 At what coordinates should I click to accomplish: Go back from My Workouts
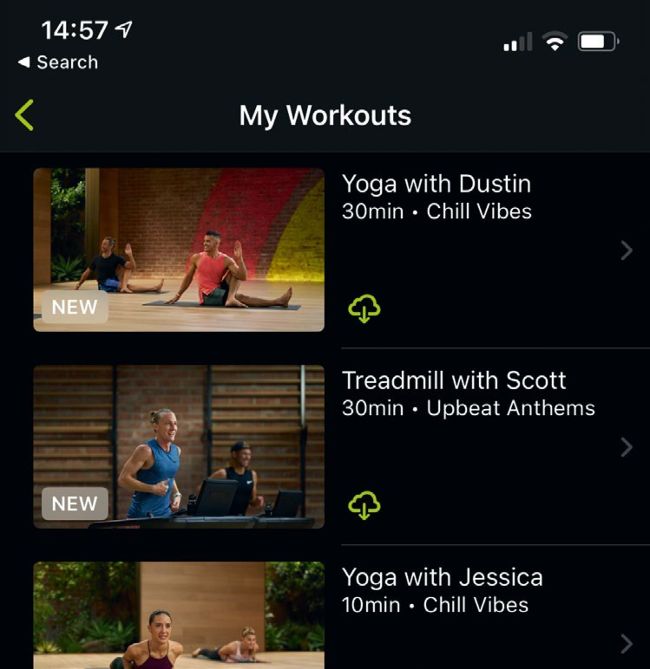click(25, 116)
